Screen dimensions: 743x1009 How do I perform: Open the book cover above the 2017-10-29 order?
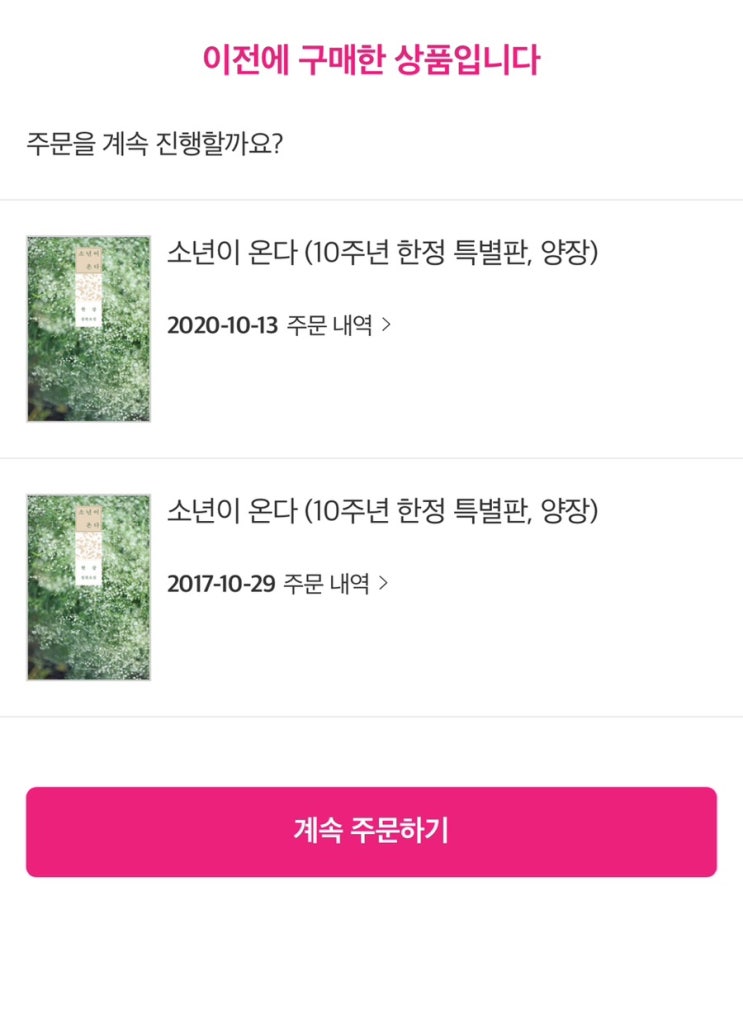(x=89, y=587)
